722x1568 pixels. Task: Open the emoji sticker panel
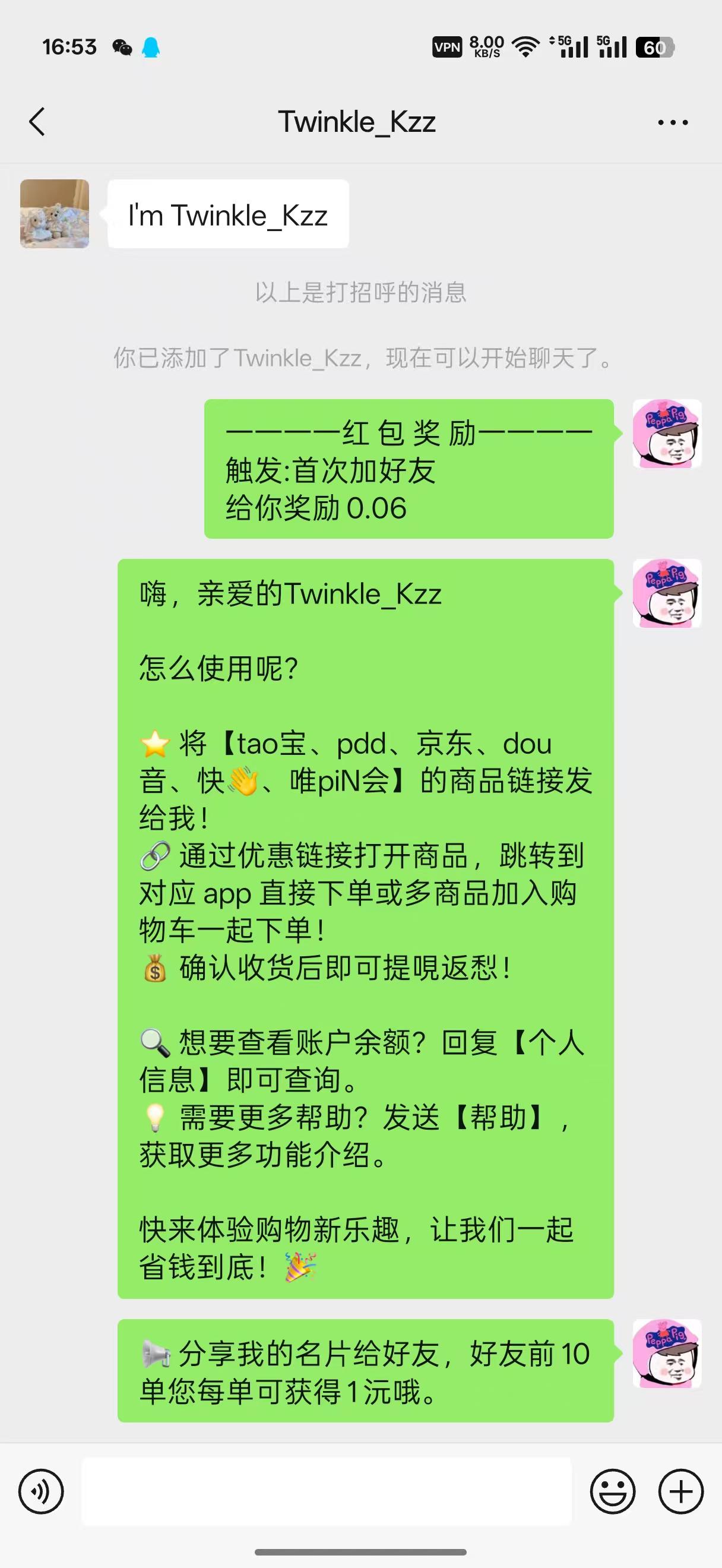tap(613, 1491)
